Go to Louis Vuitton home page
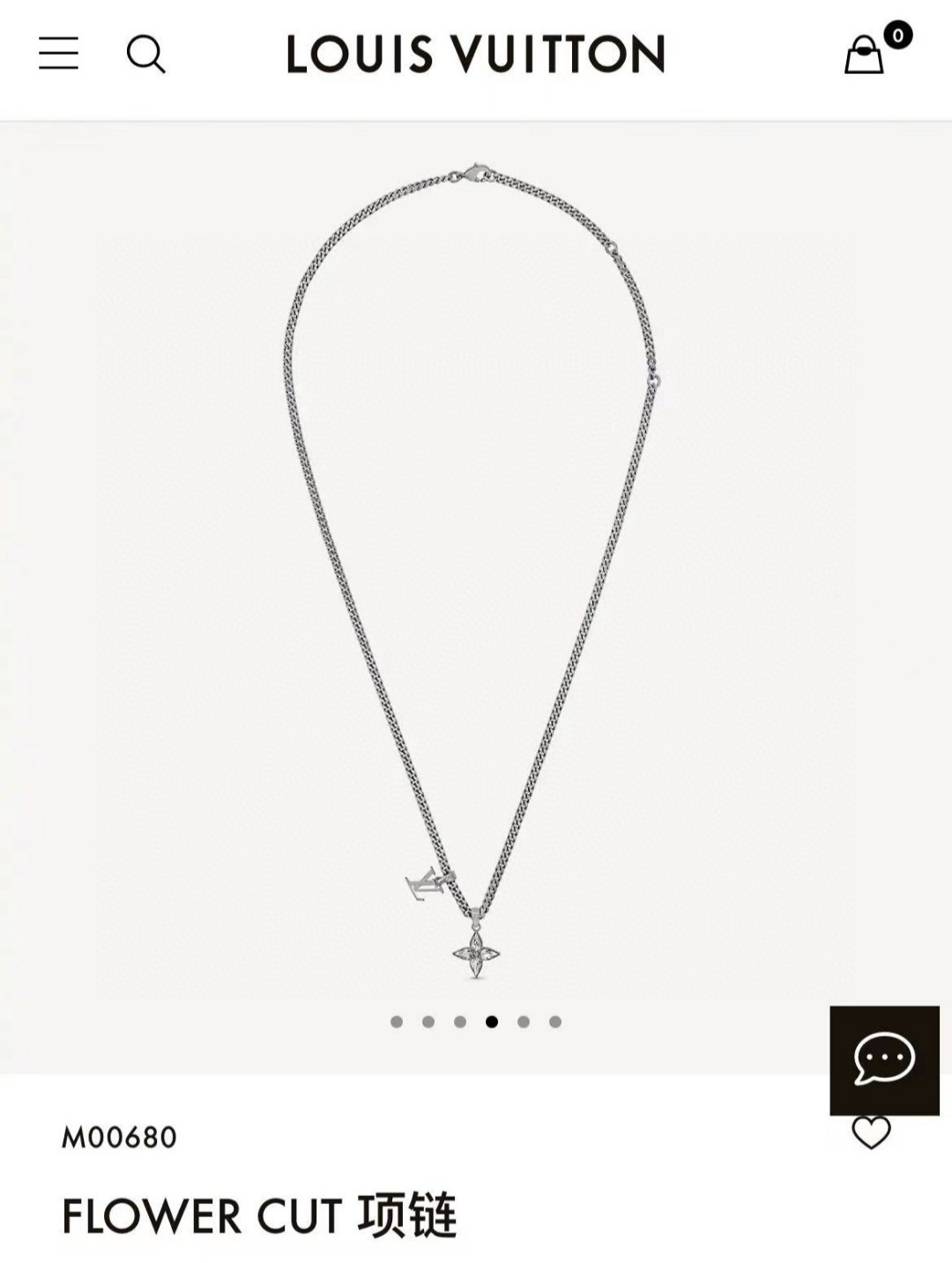 click(476, 54)
